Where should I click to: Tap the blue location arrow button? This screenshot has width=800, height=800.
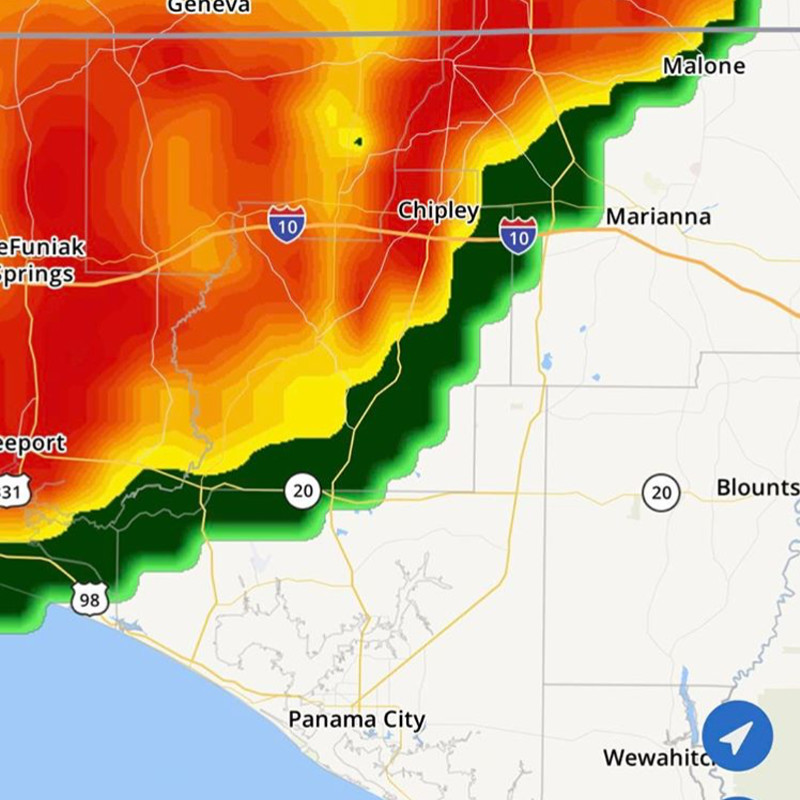coord(737,736)
